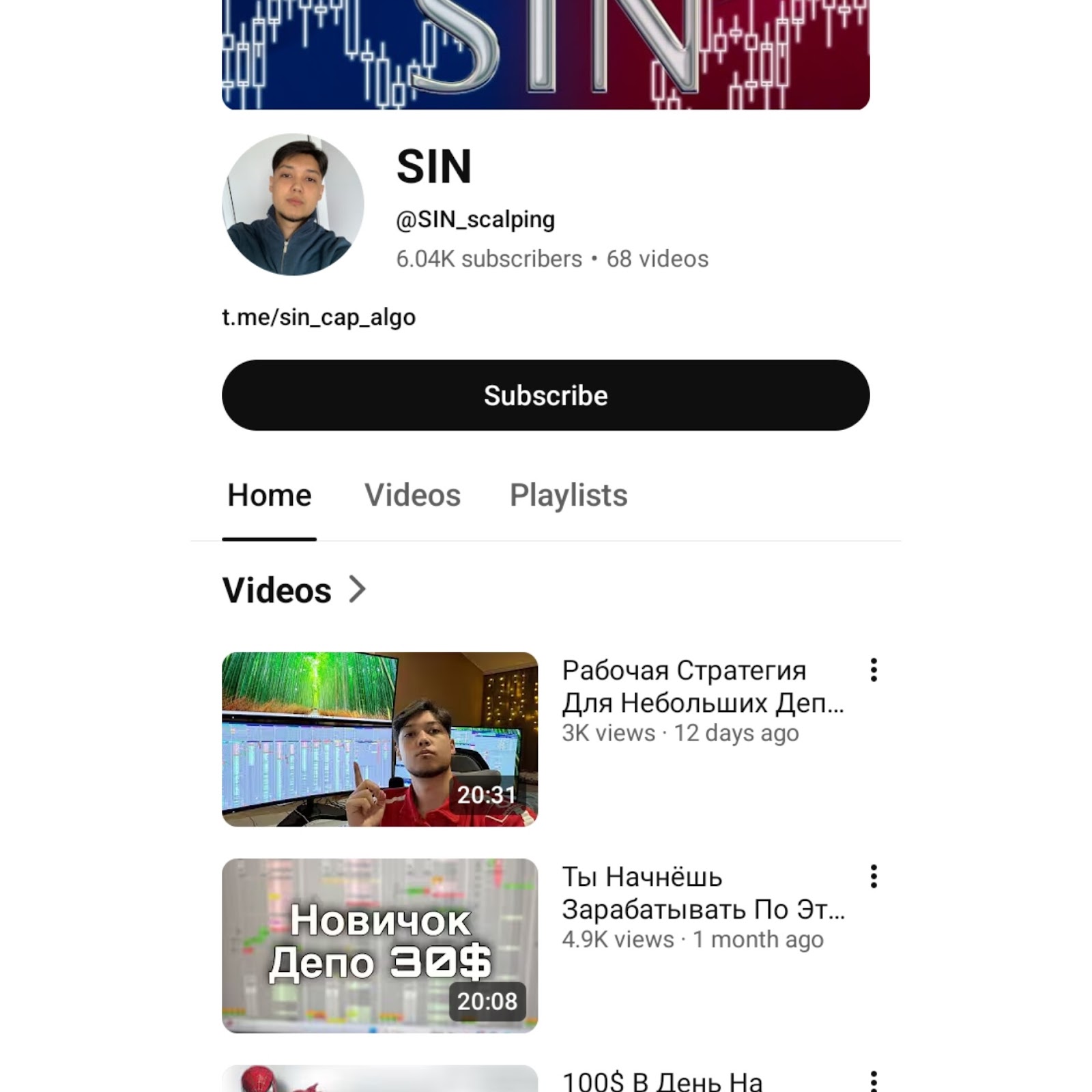Image resolution: width=1092 pixels, height=1092 pixels.
Task: Expand the Videos section with chevron
Action: point(357,589)
